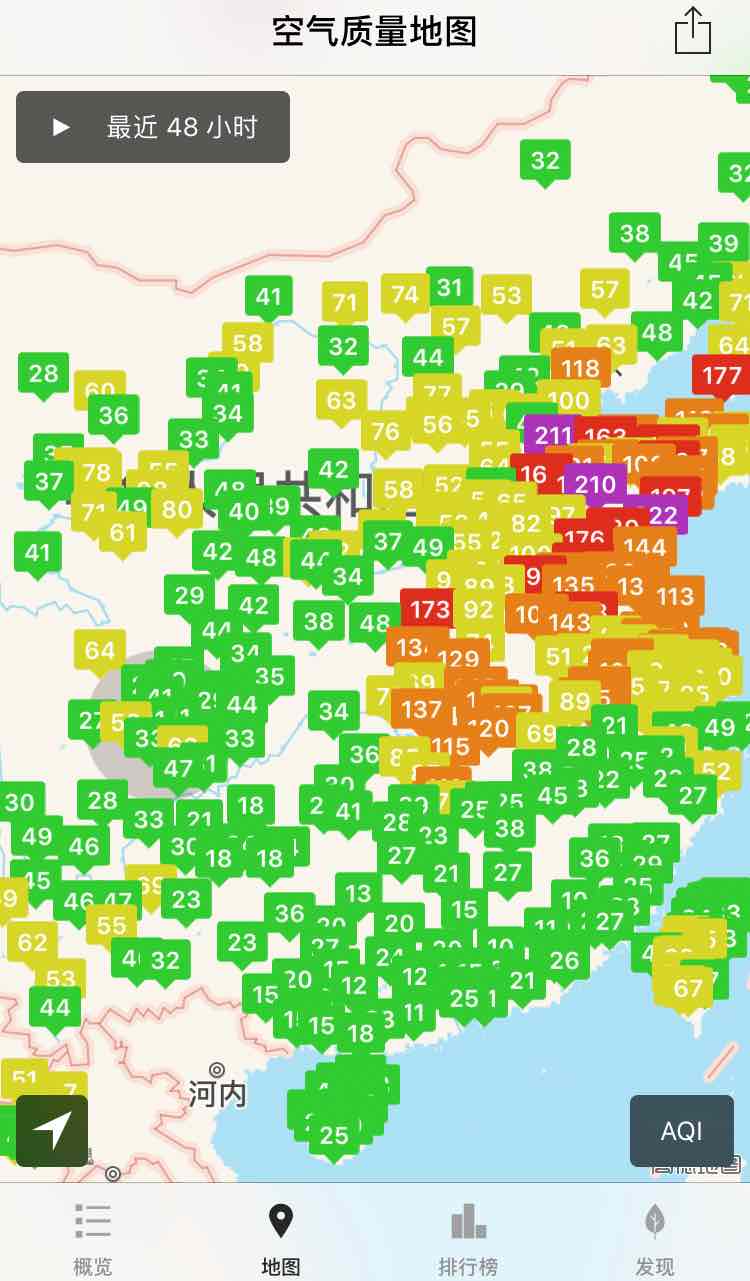Image resolution: width=750 pixels, height=1281 pixels.
Task: Select the orange 137 station marker
Action: click(421, 711)
